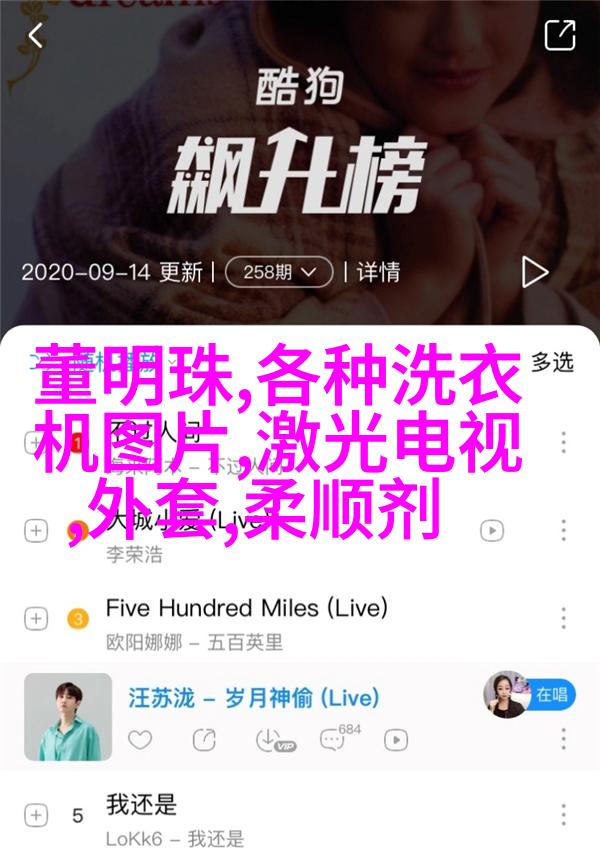The height and width of the screenshot is (868, 600).
Task: Tap 多选 to multi-select songs
Action: pos(552,362)
